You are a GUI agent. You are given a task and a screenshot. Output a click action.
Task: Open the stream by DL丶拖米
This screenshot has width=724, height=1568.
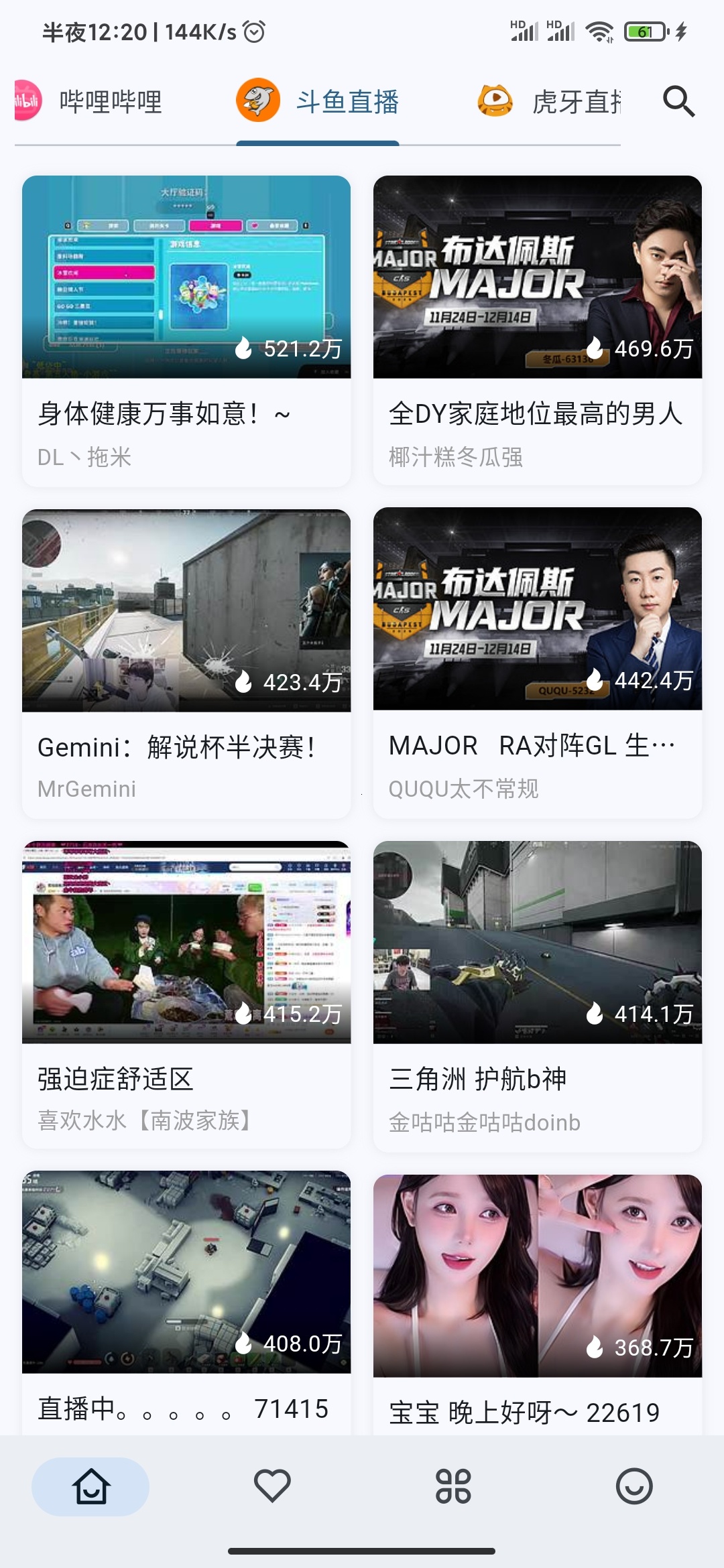(186, 330)
